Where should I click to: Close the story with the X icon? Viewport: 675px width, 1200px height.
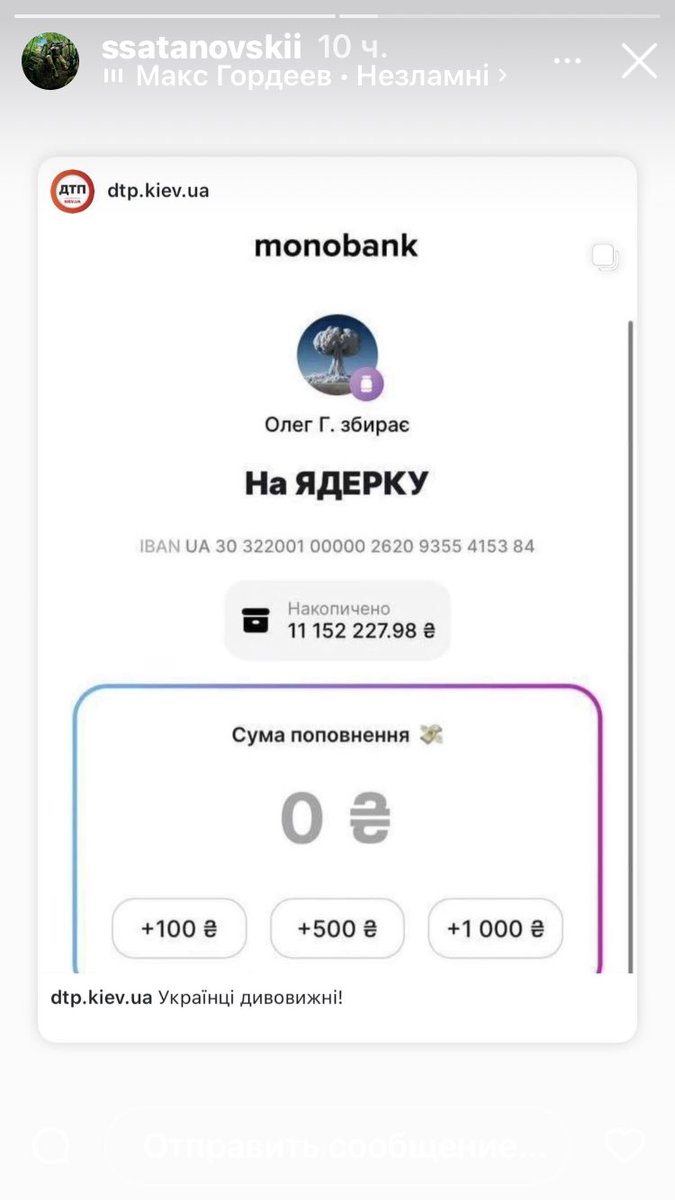coord(640,61)
